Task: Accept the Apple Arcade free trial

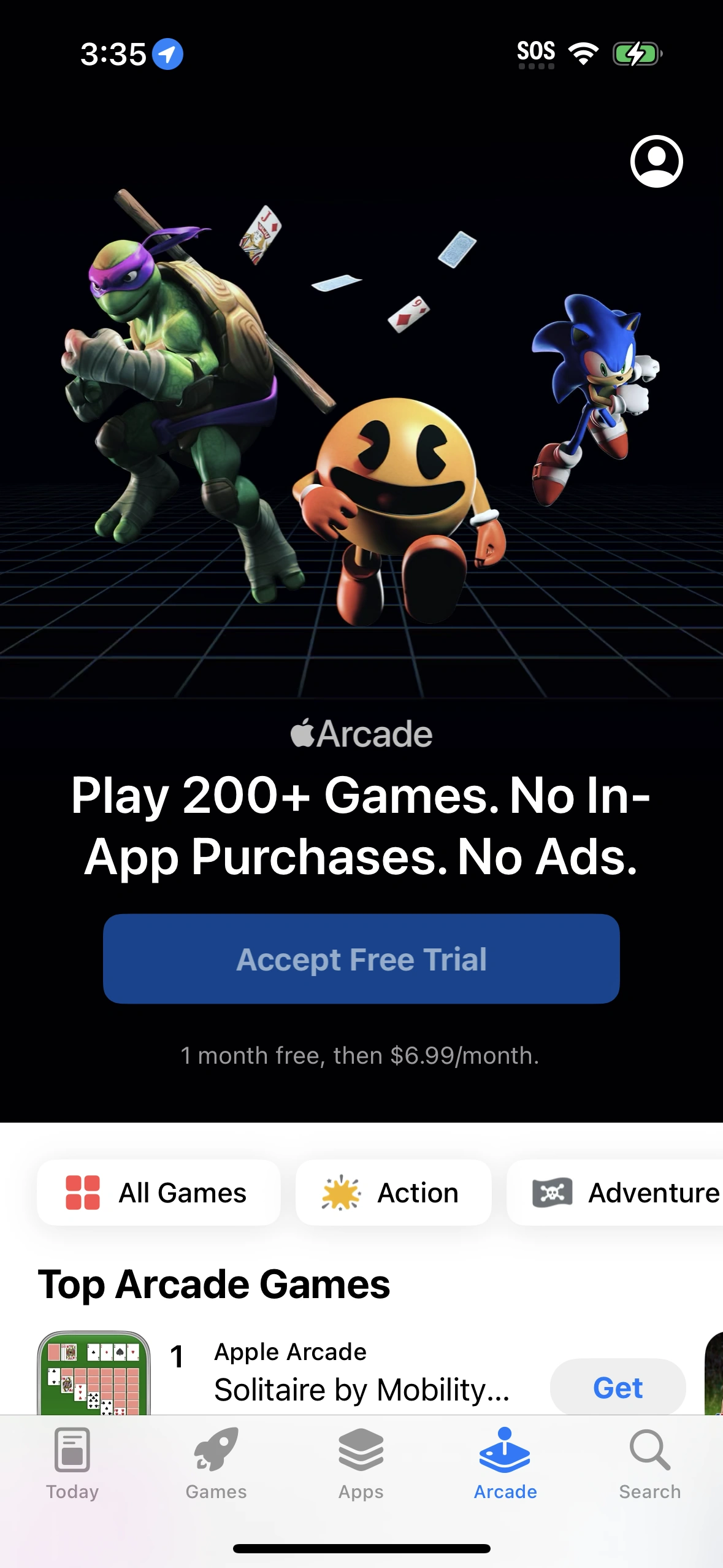Action: [x=361, y=959]
